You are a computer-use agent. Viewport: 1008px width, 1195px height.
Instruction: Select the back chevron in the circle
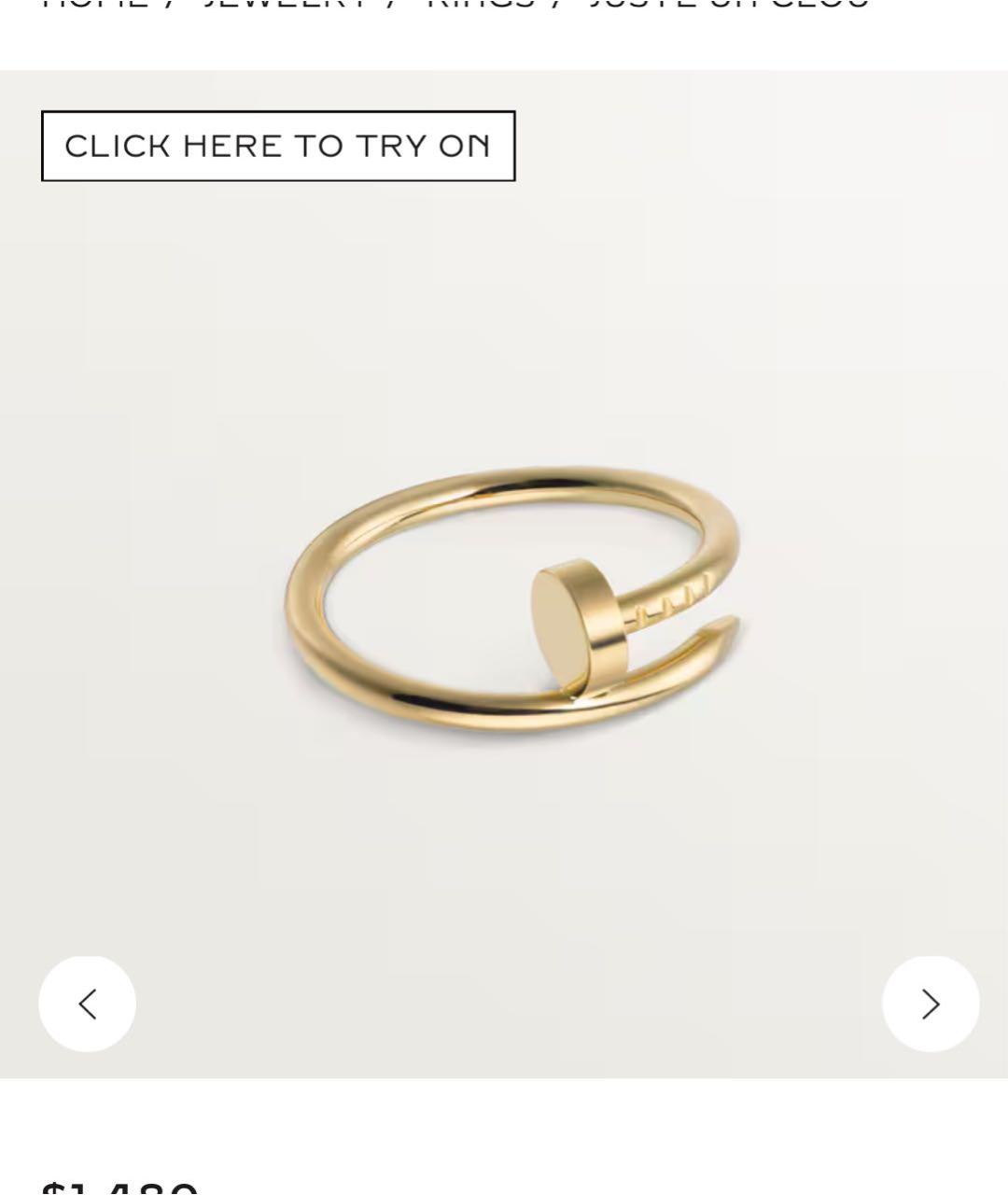click(x=87, y=1003)
